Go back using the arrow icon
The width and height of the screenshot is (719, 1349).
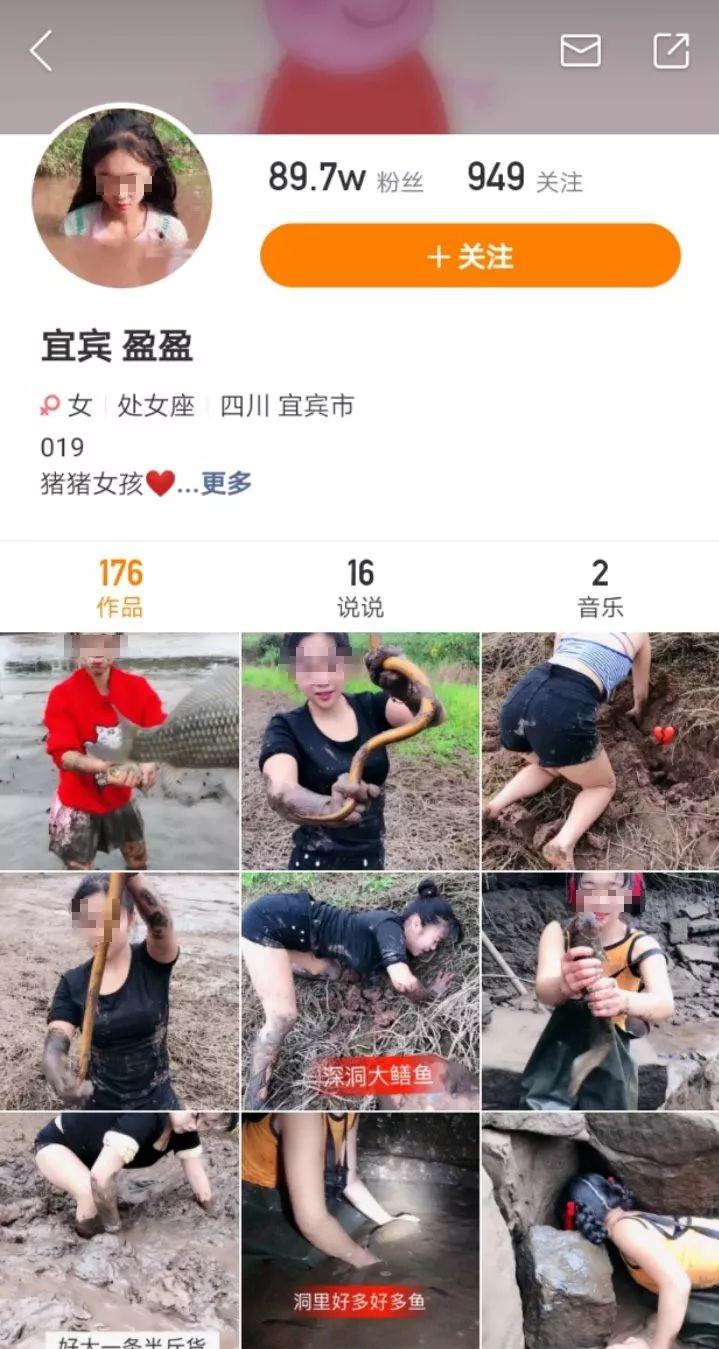click(x=41, y=50)
